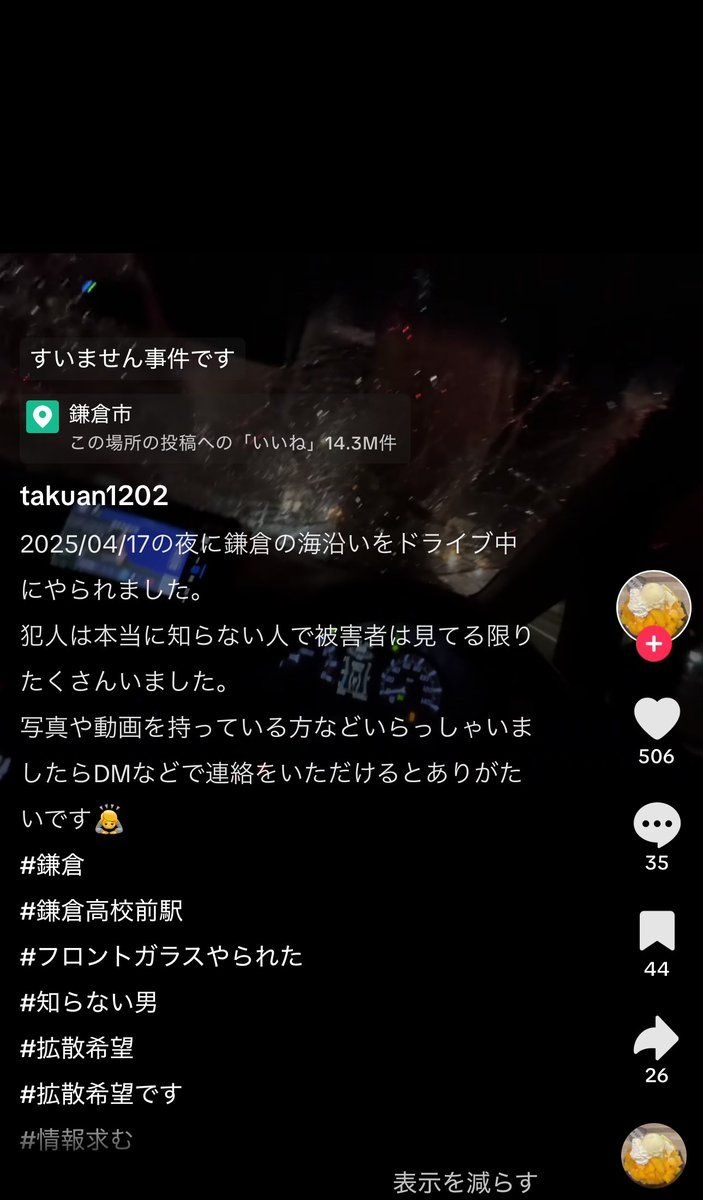Follow takuan1202 with the red plus button

click(653, 645)
